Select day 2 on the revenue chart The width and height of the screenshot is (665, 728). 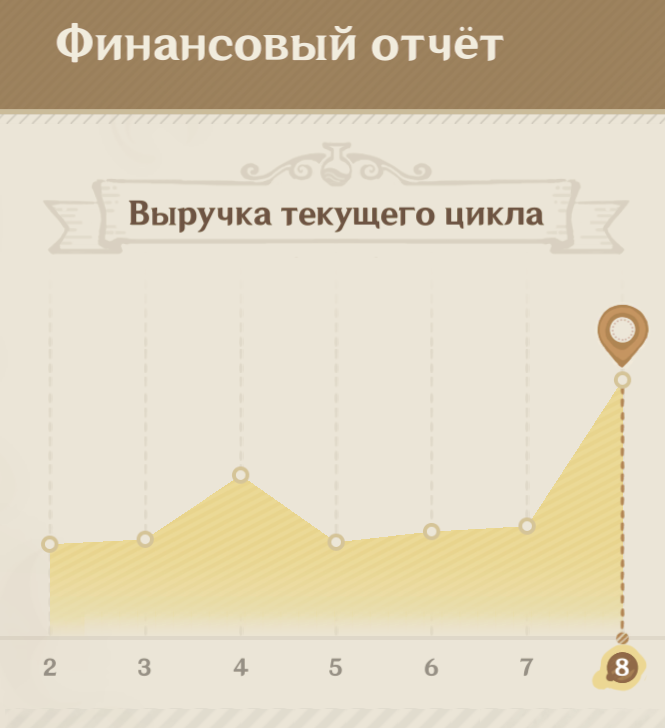[x=50, y=667]
